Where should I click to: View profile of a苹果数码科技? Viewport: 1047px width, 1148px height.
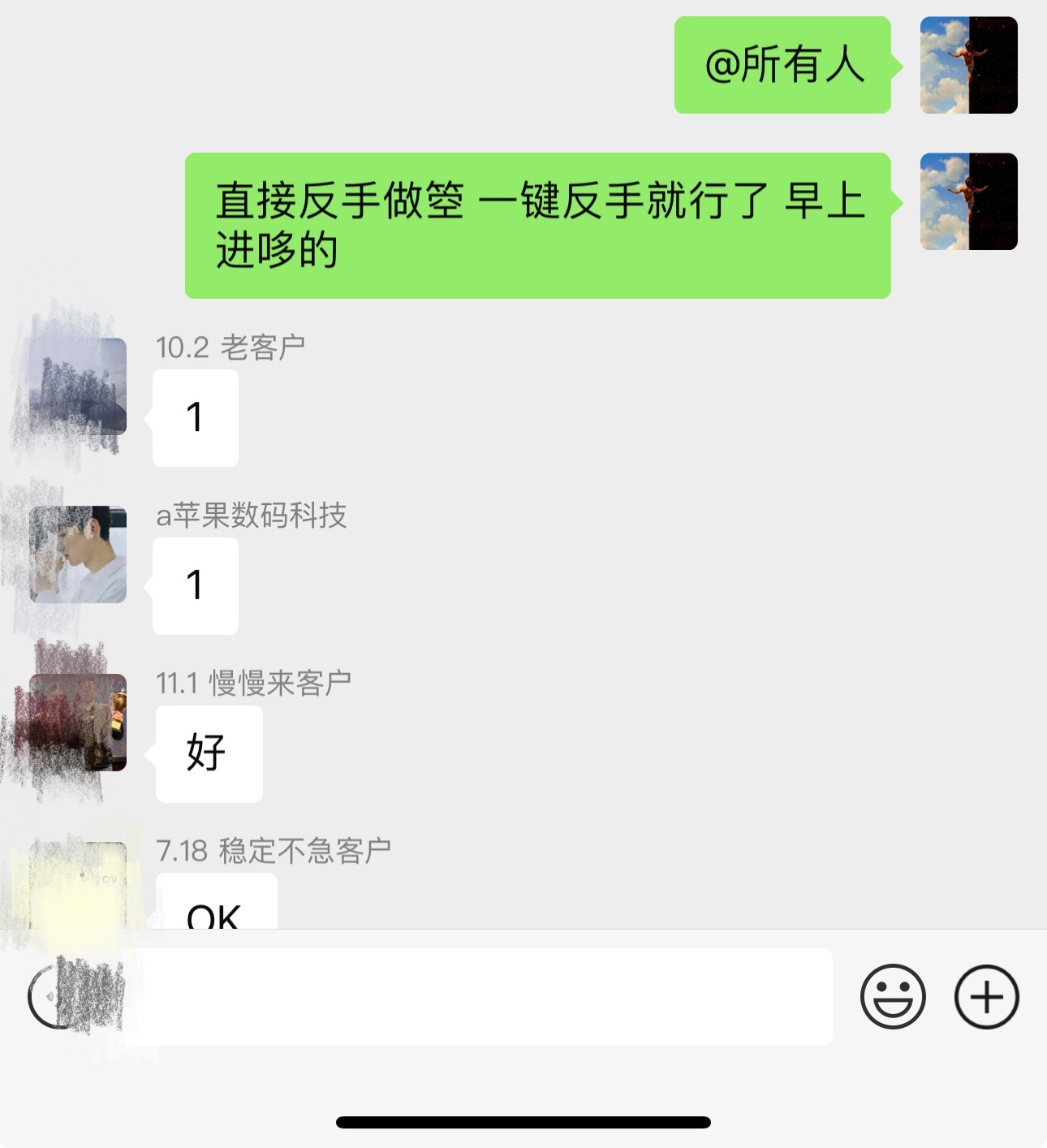(x=78, y=555)
